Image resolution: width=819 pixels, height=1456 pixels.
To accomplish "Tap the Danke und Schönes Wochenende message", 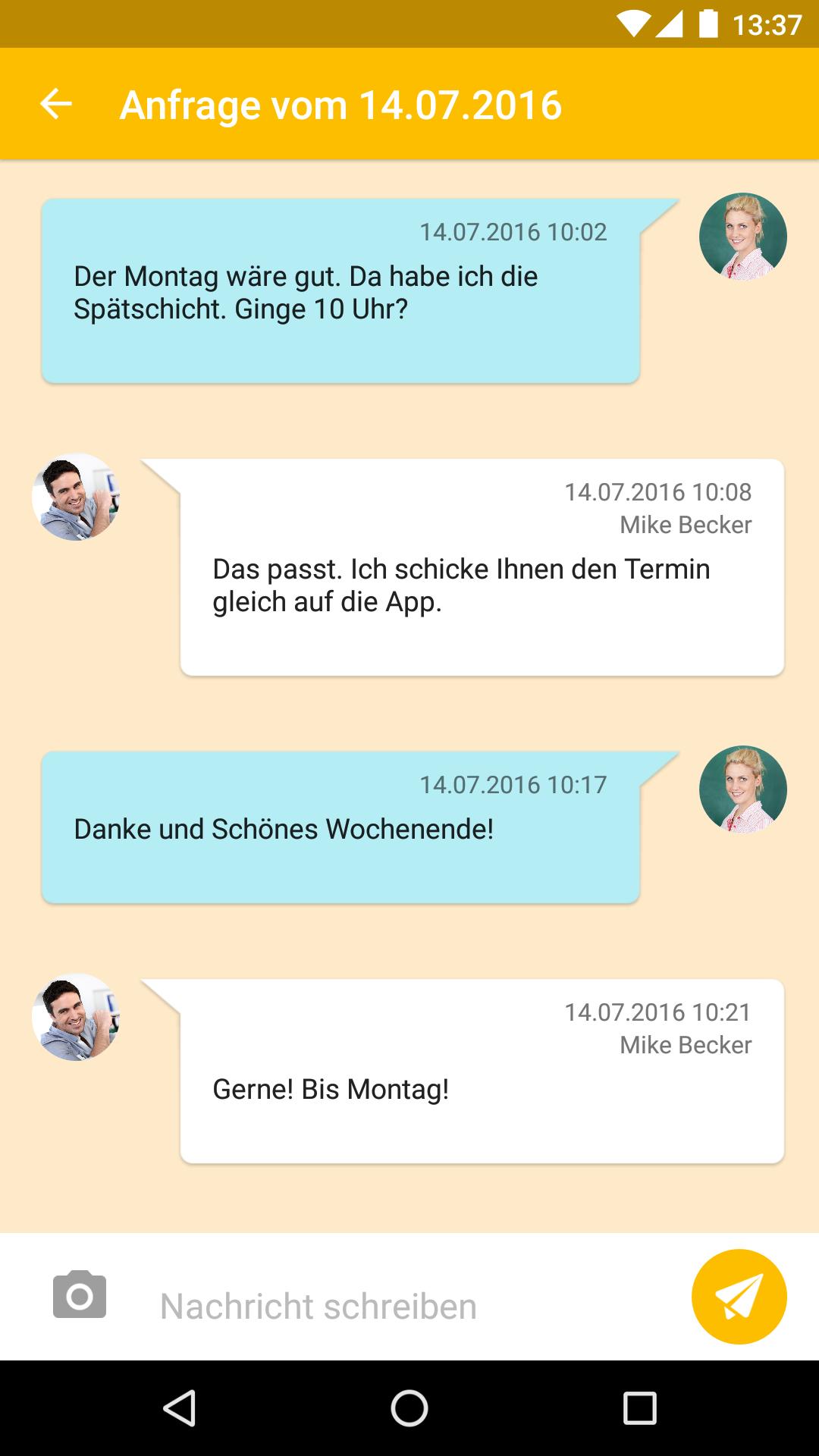I will pos(341,829).
